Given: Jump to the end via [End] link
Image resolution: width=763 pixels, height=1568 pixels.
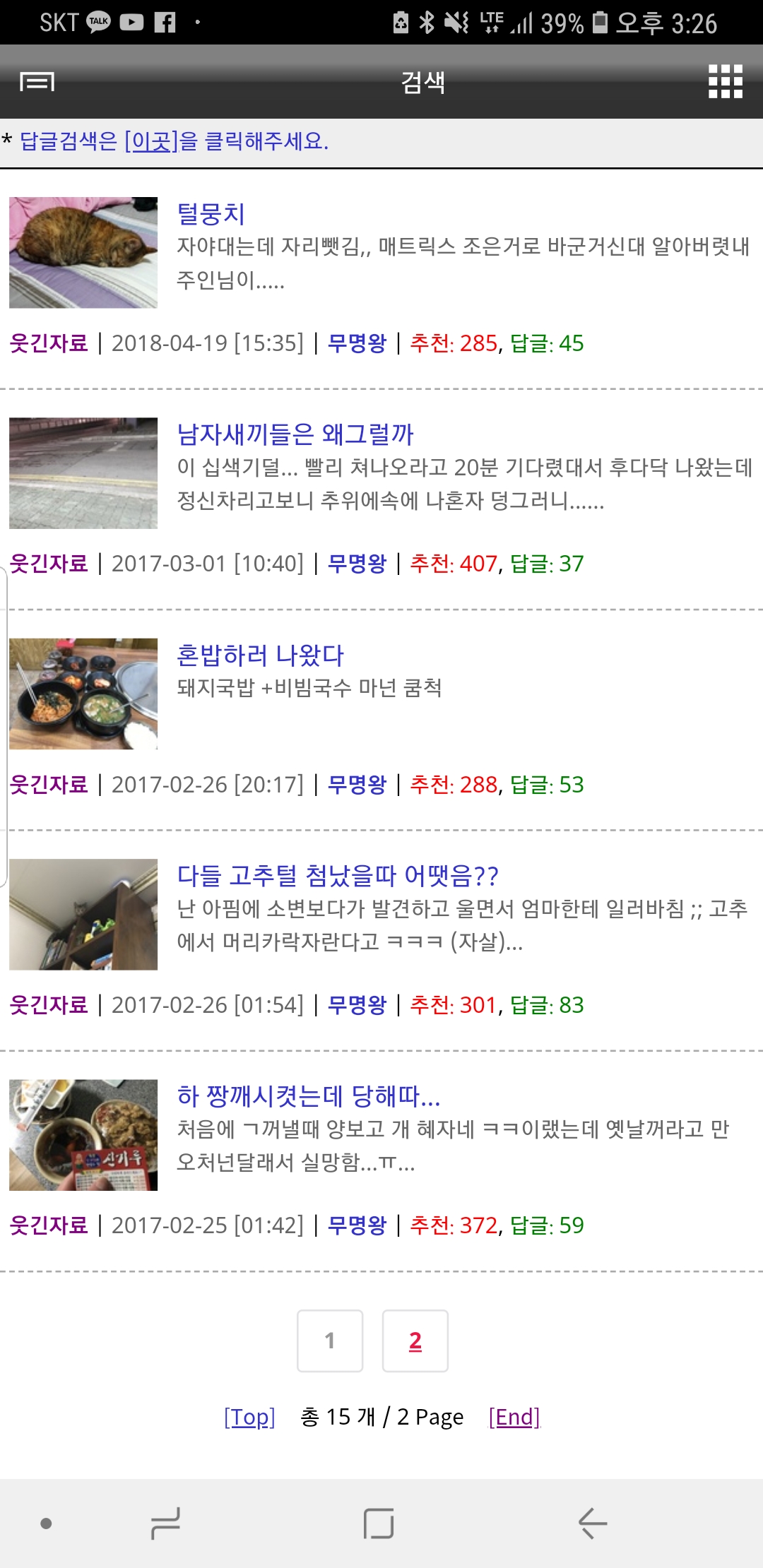Looking at the screenshot, I should pos(514,1417).
